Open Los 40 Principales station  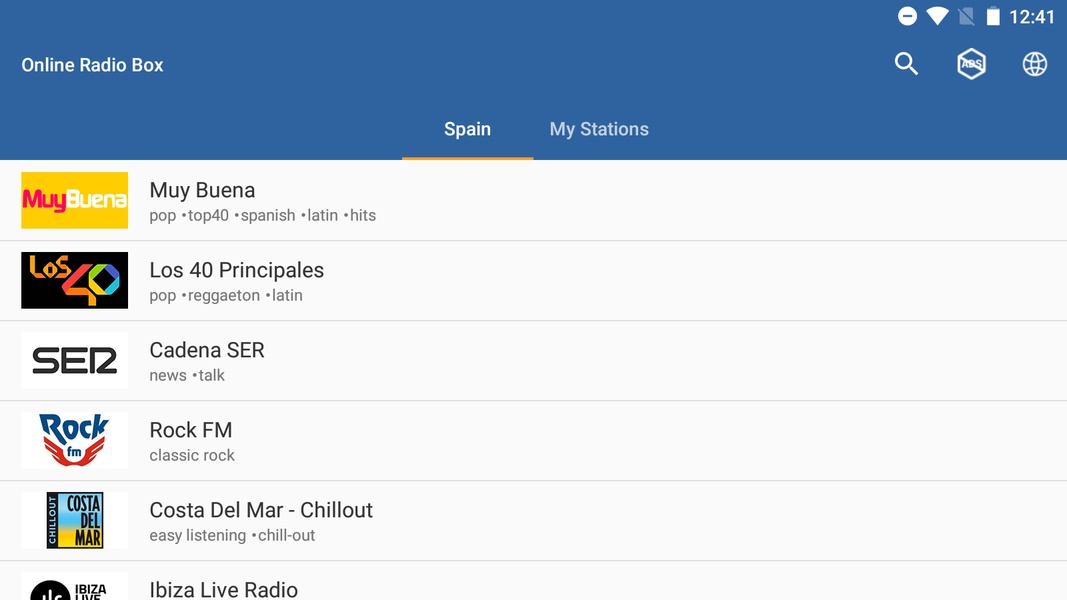(x=533, y=280)
